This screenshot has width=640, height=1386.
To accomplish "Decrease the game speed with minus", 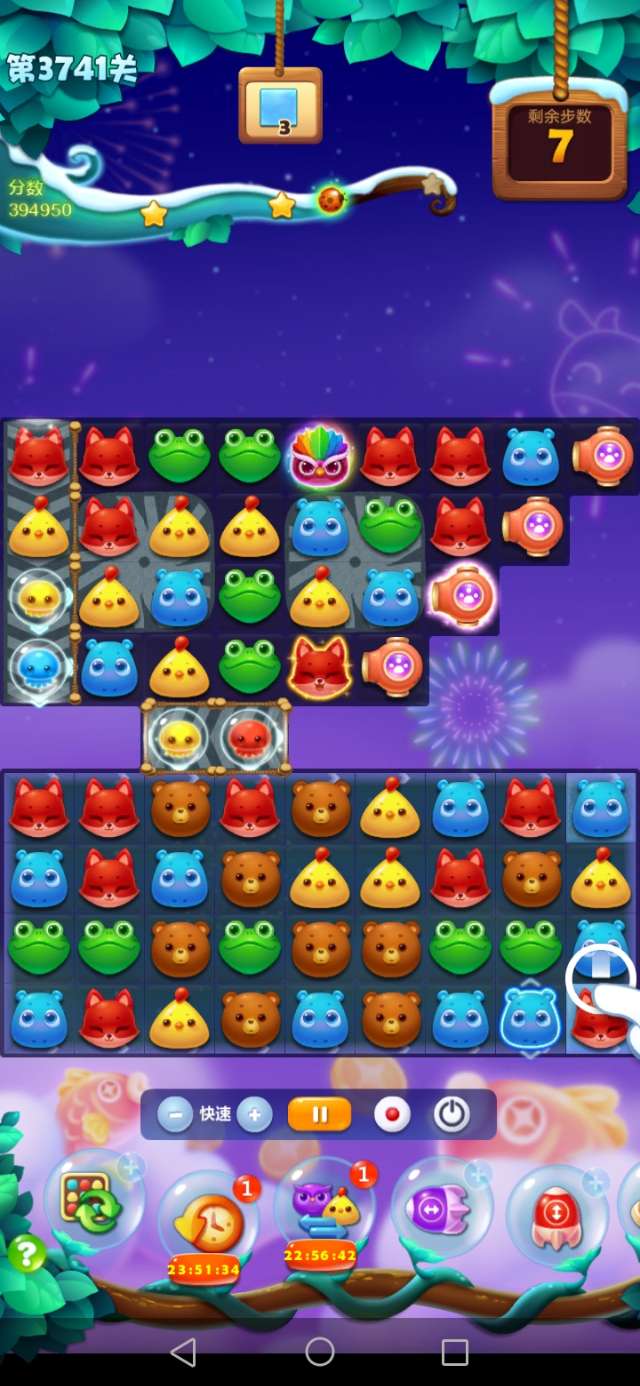I will click(x=175, y=1114).
